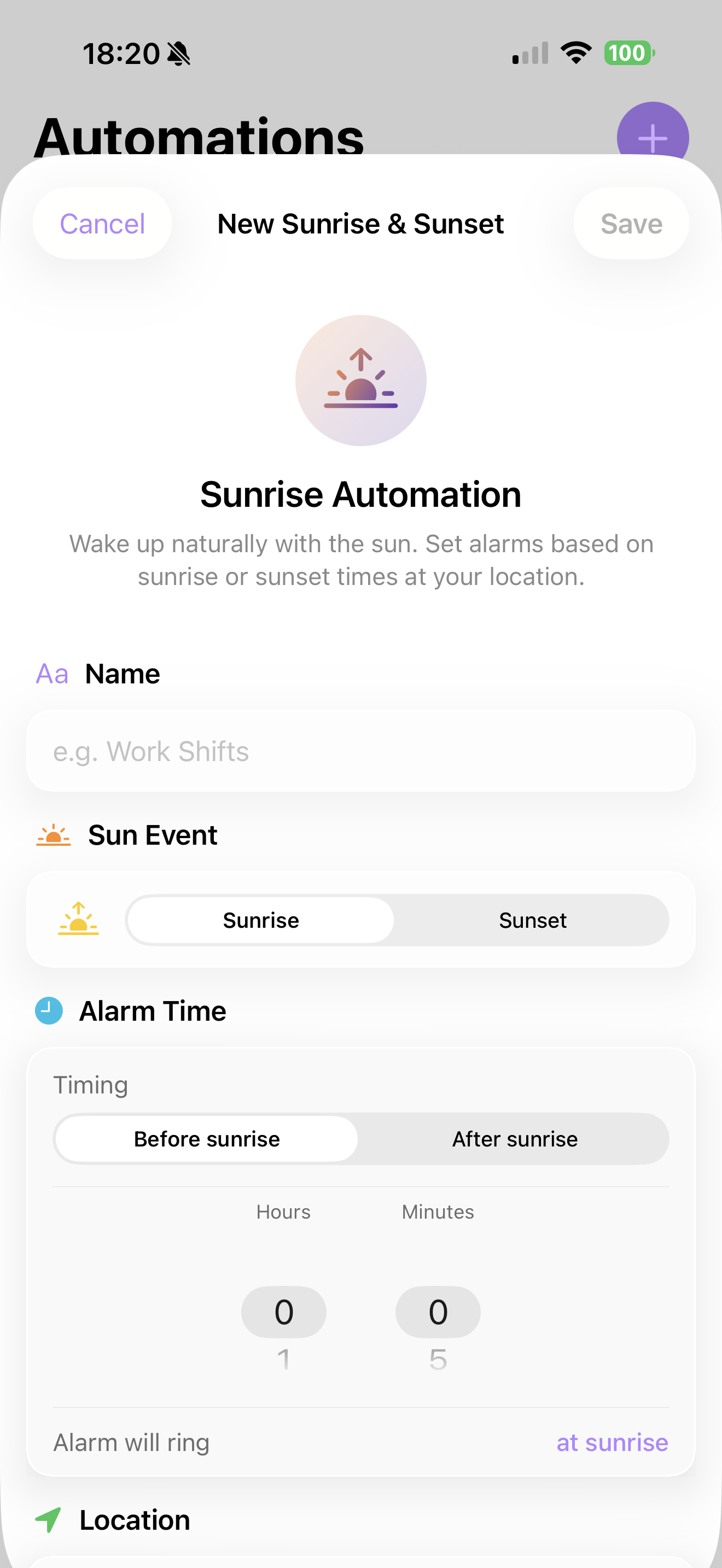This screenshot has width=722, height=1568.
Task: Select the Sunrise sun event option
Action: (x=260, y=920)
